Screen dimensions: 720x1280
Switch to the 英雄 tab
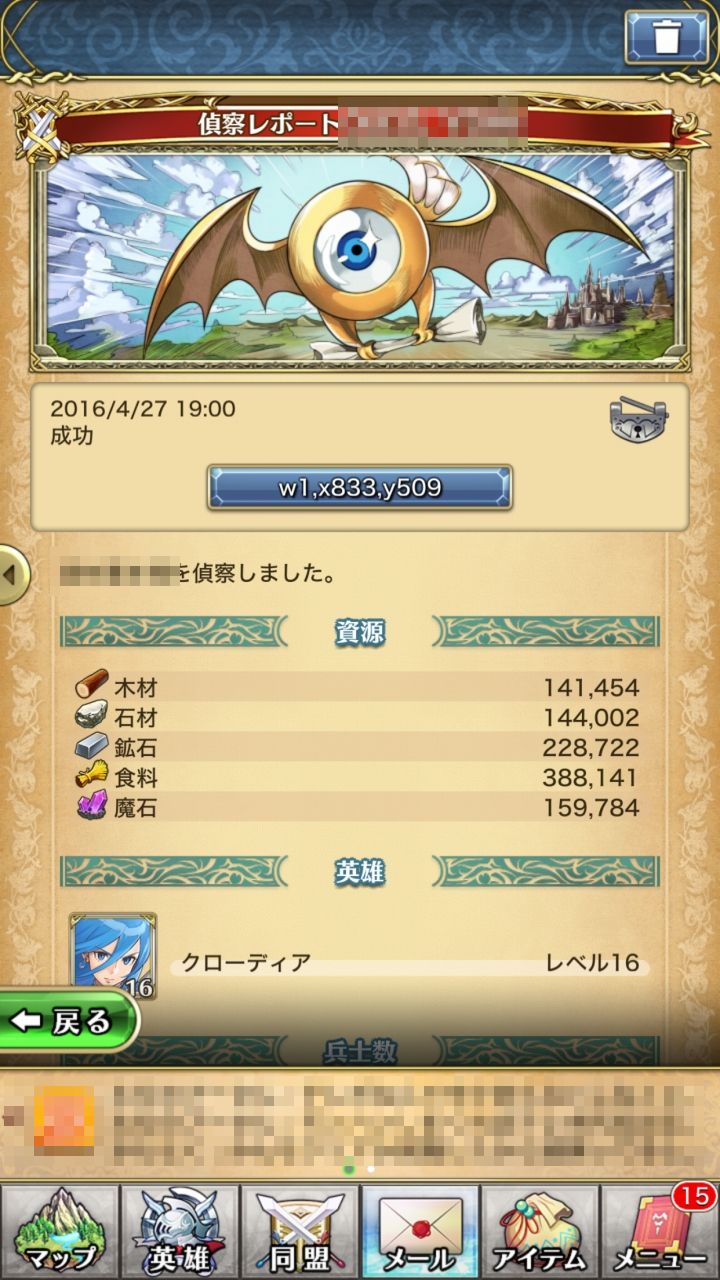180,1231
